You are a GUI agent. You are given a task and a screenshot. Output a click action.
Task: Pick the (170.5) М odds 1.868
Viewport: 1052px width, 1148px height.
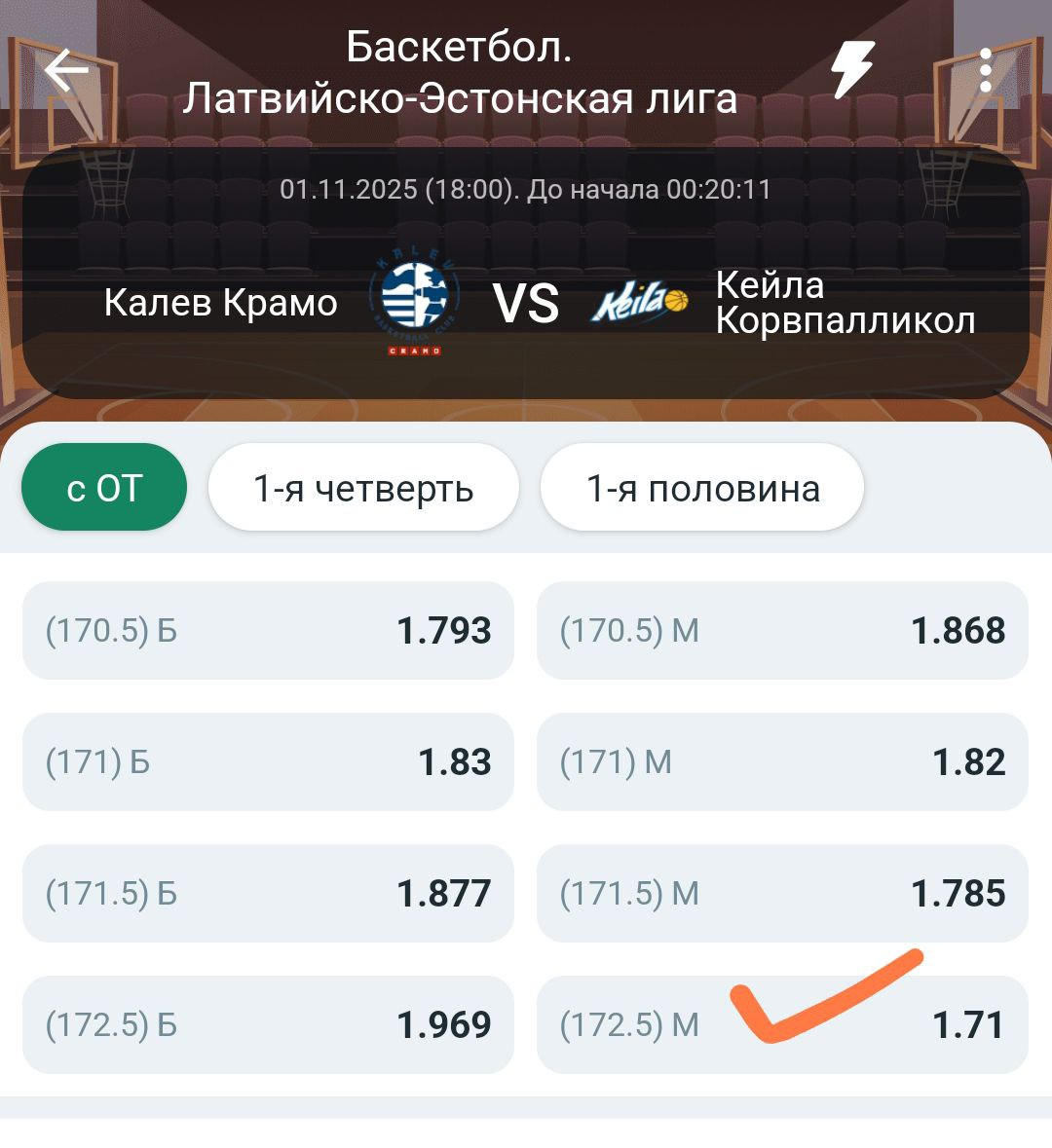coord(782,631)
